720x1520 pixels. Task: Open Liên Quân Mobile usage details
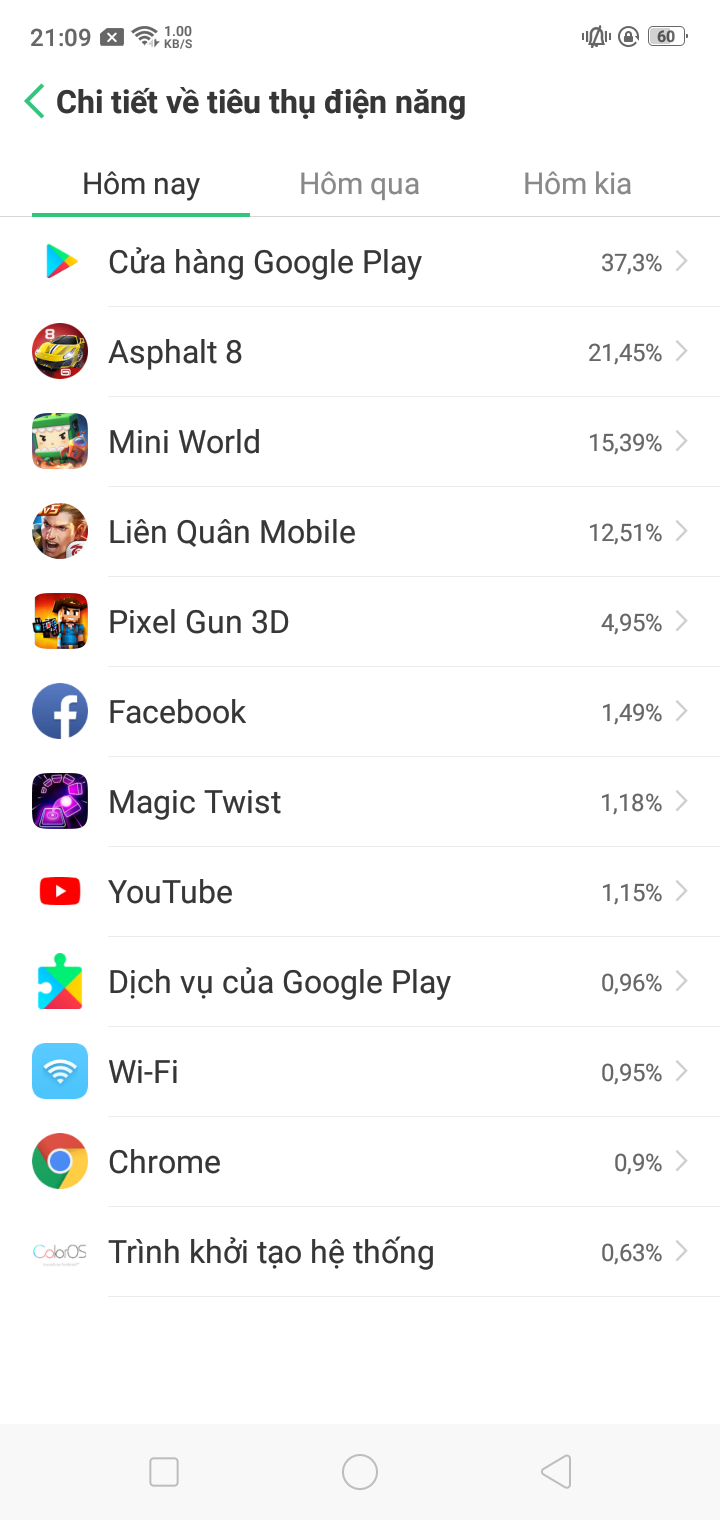pyautogui.click(x=360, y=532)
